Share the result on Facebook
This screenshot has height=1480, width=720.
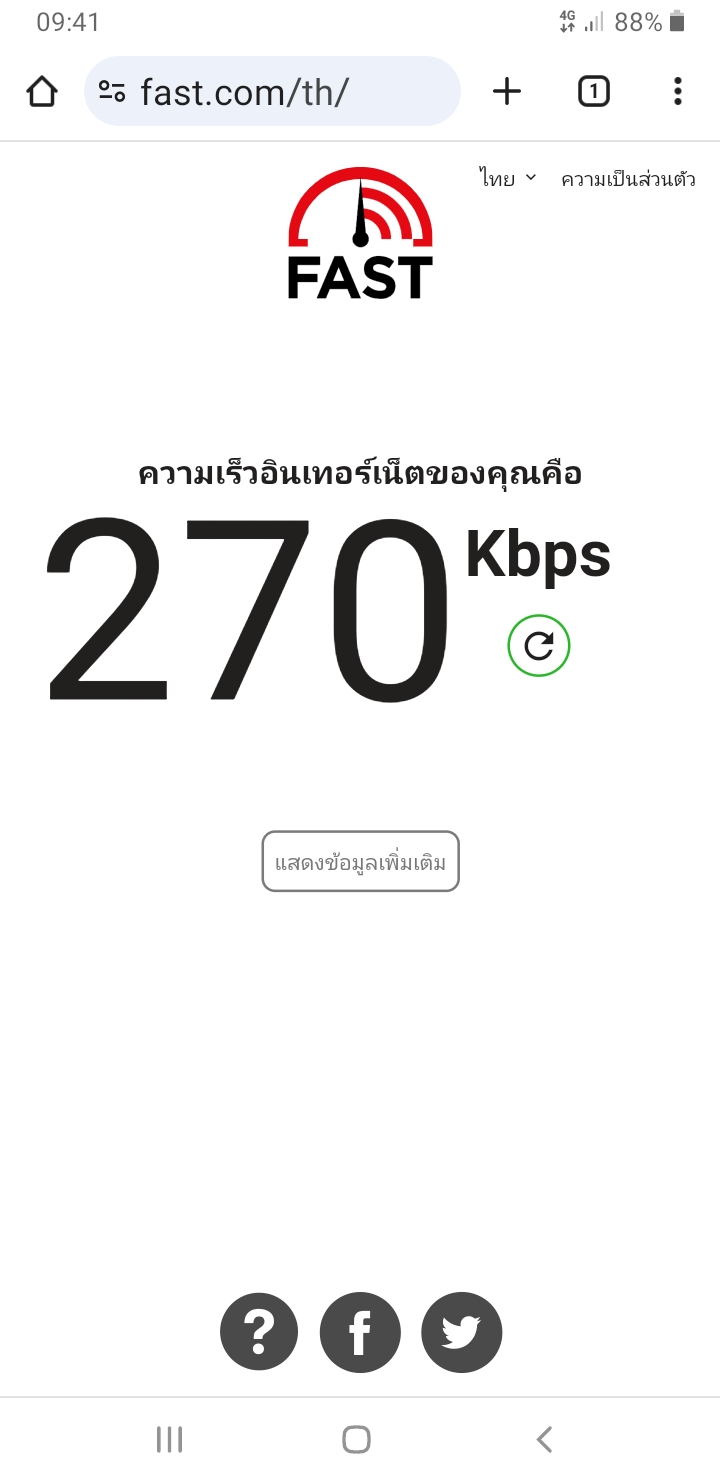point(360,1332)
